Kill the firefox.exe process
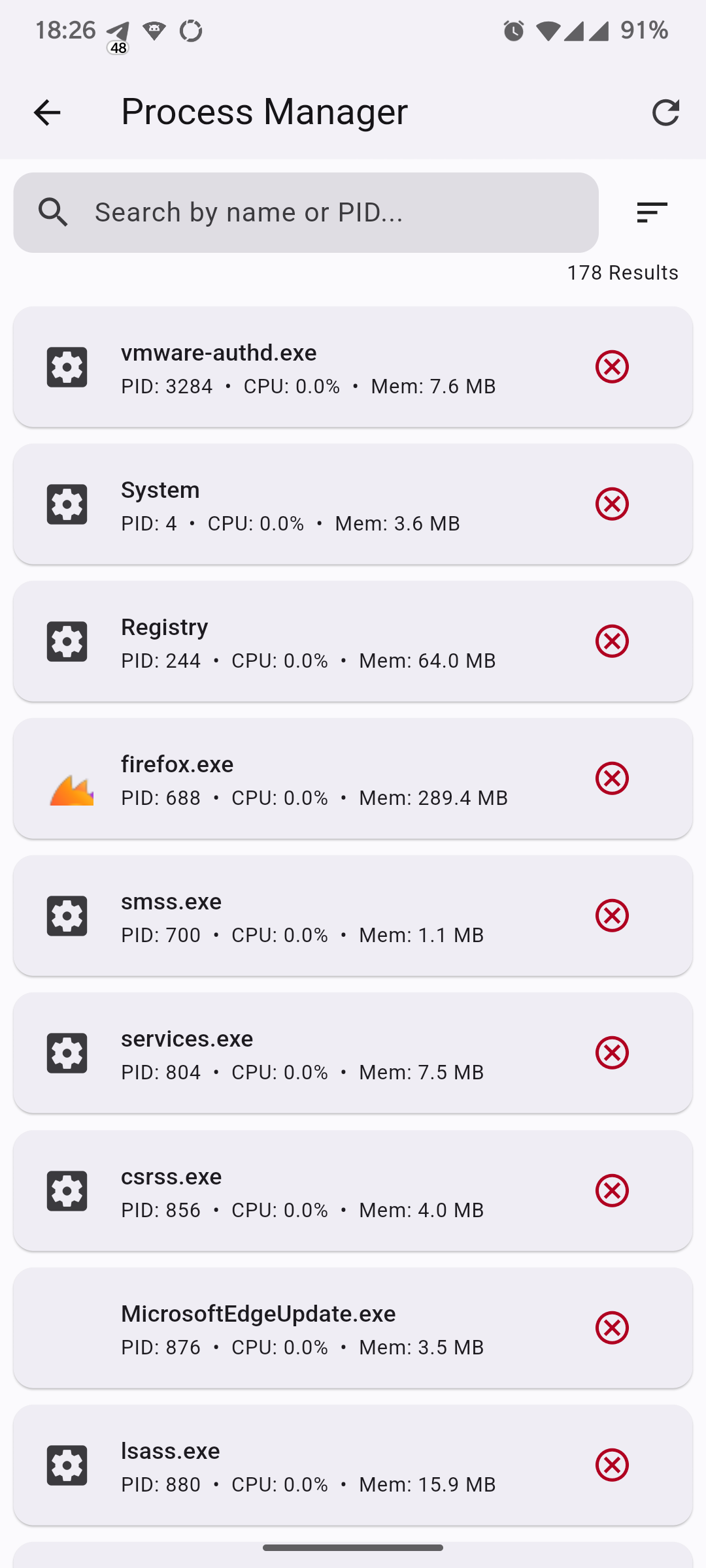The image size is (706, 1568). click(x=612, y=778)
